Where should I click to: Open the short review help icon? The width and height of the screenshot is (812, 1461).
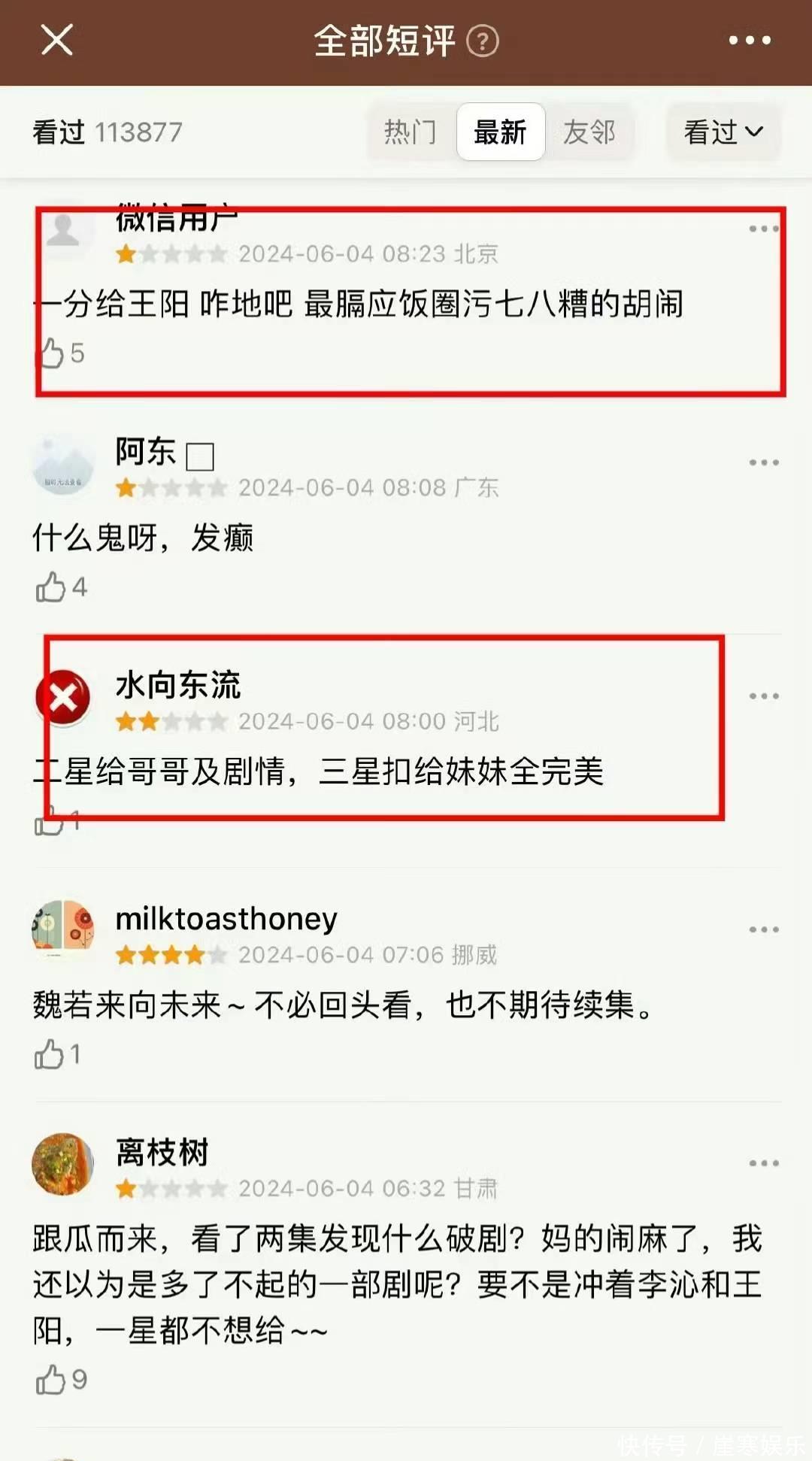[483, 41]
